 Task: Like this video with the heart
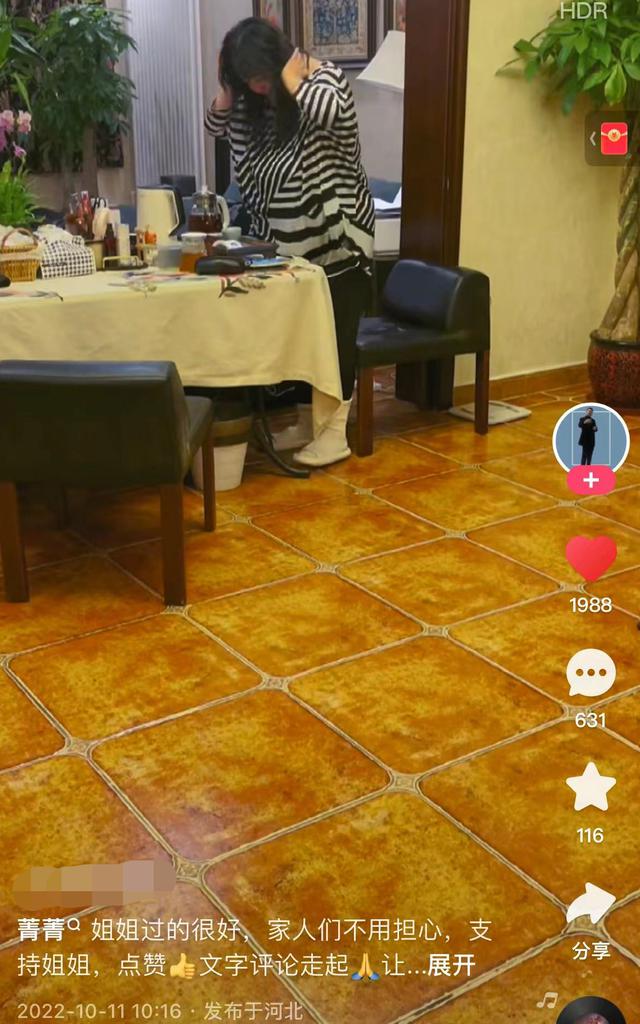[591, 558]
